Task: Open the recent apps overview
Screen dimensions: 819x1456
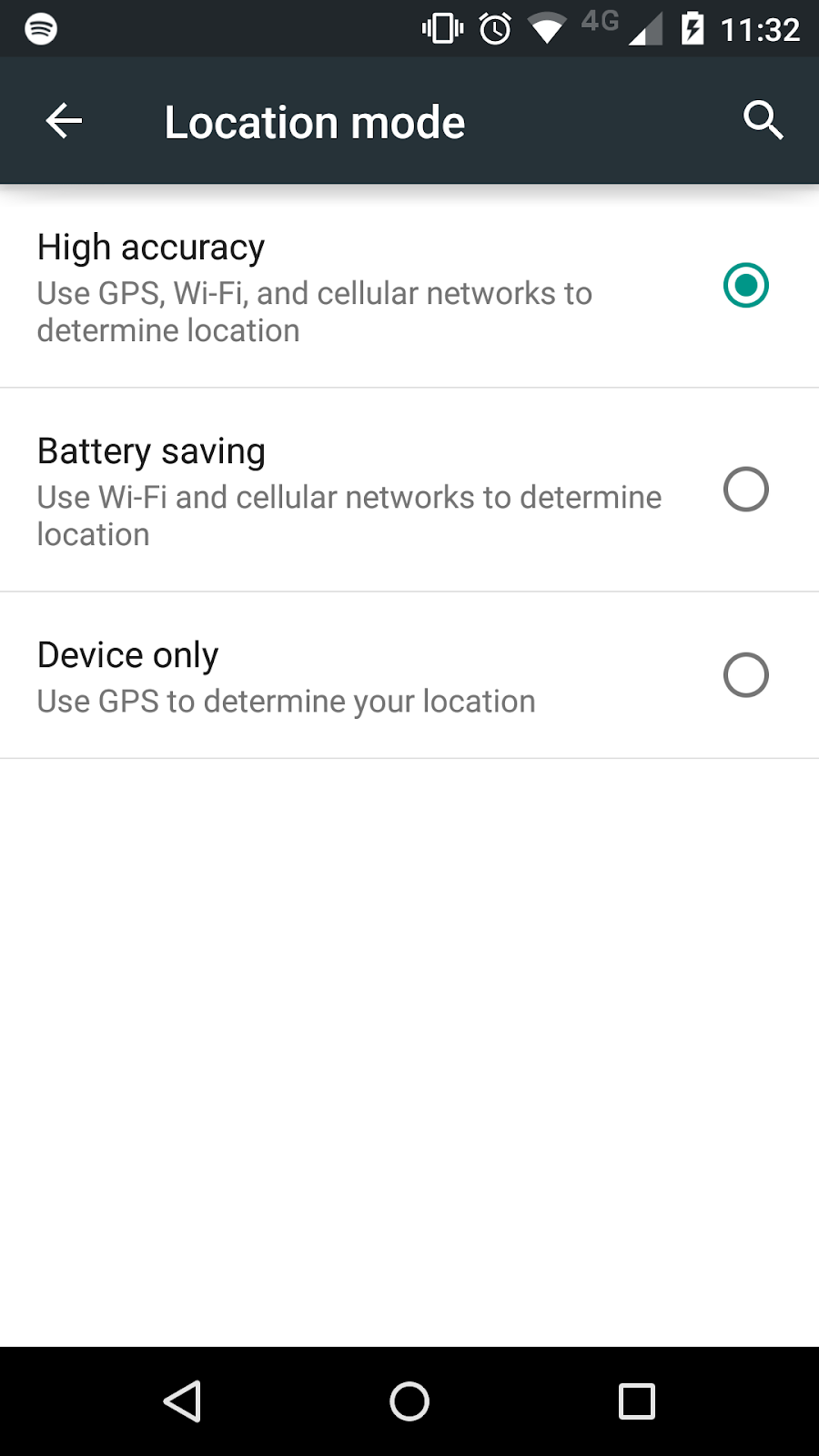Action: [636, 1401]
